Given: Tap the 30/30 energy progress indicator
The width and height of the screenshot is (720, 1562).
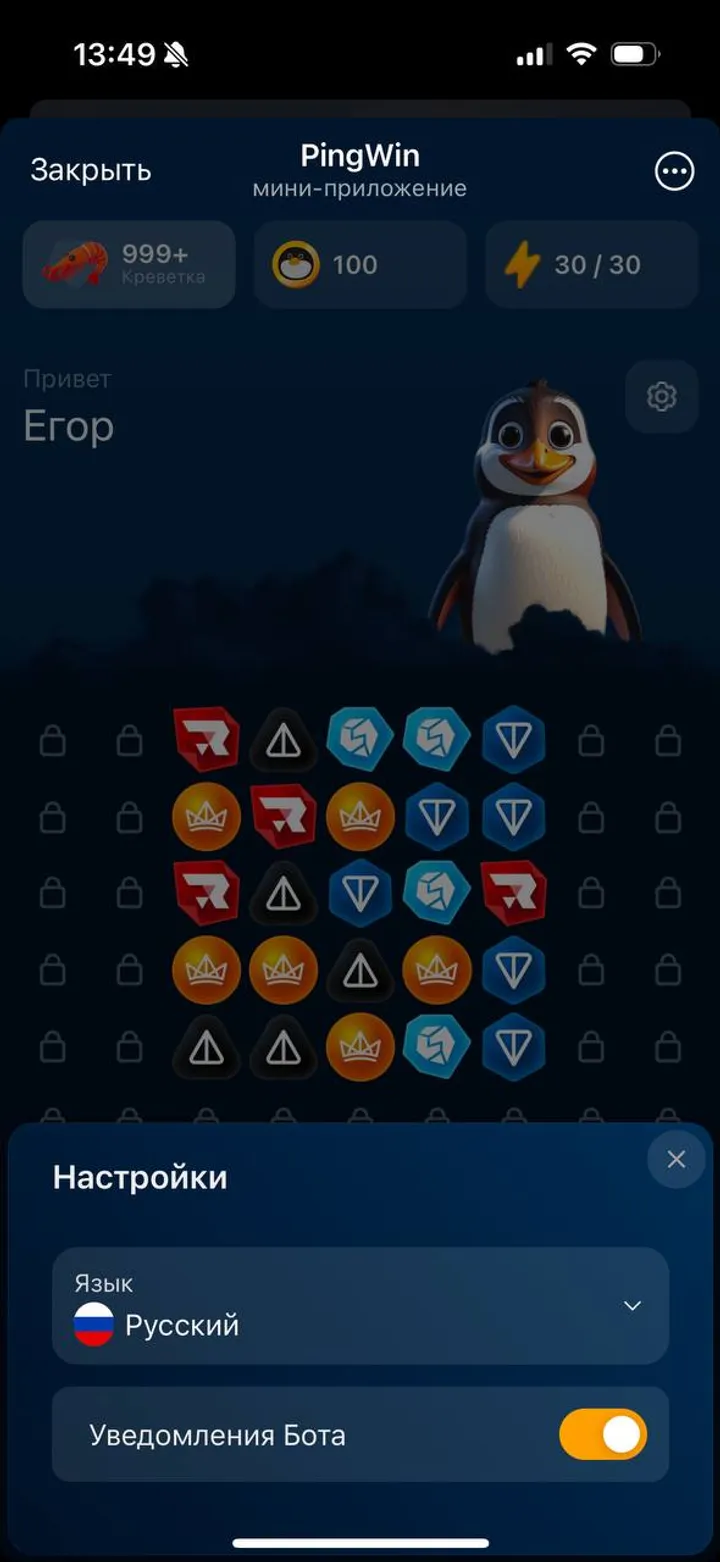Looking at the screenshot, I should (596, 264).
